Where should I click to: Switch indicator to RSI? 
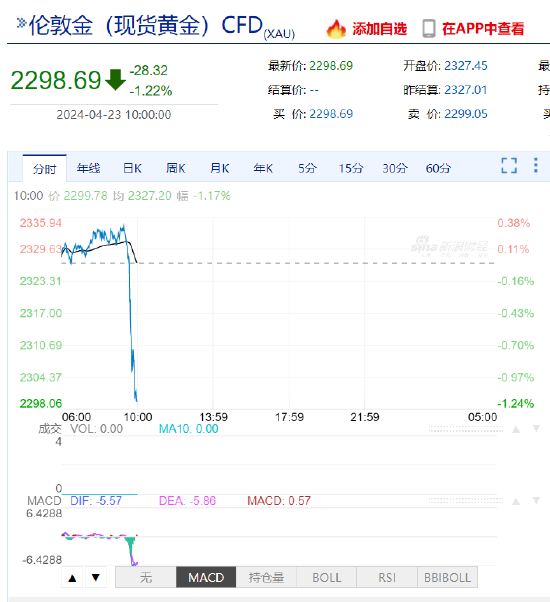tap(387, 577)
